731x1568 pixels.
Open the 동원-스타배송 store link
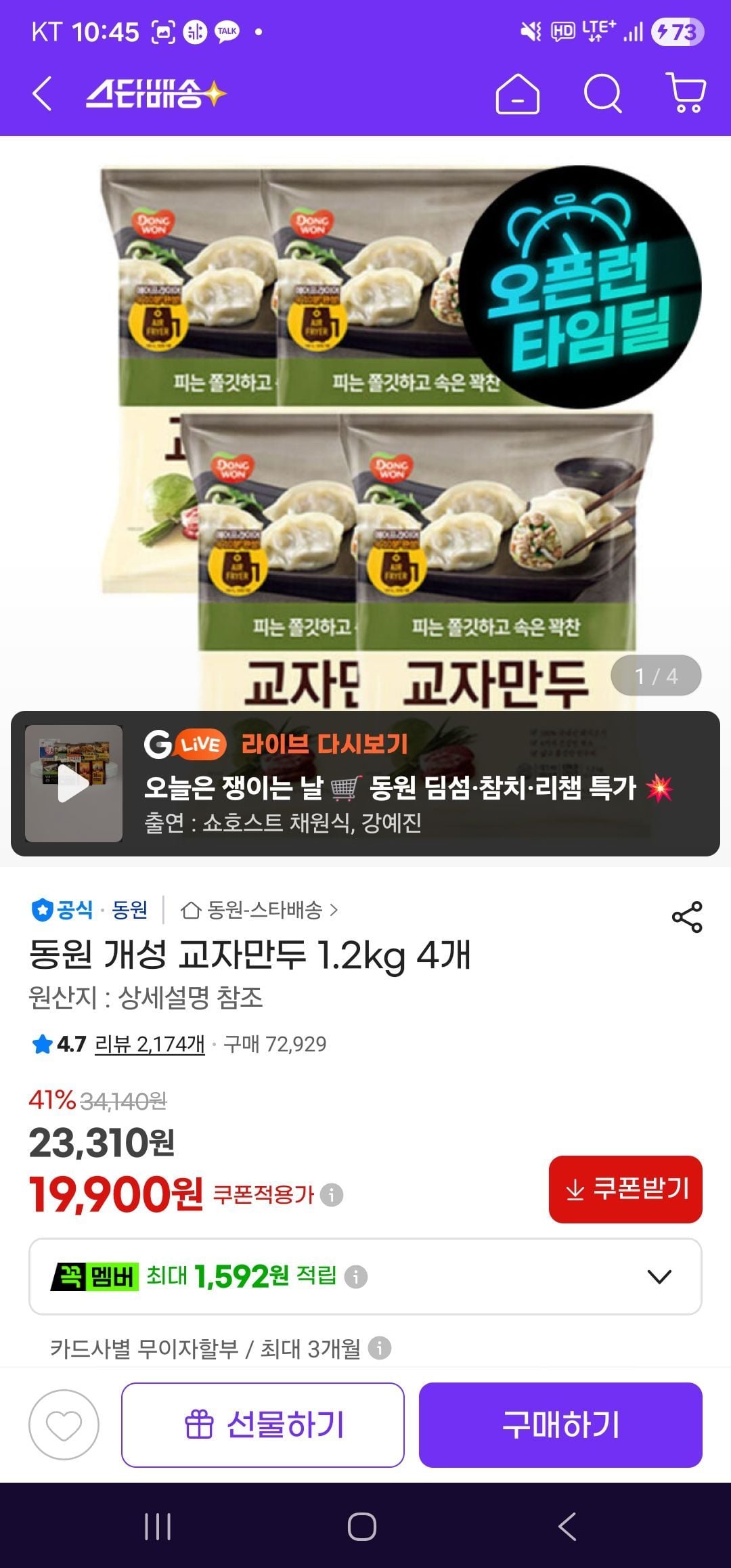click(261, 910)
